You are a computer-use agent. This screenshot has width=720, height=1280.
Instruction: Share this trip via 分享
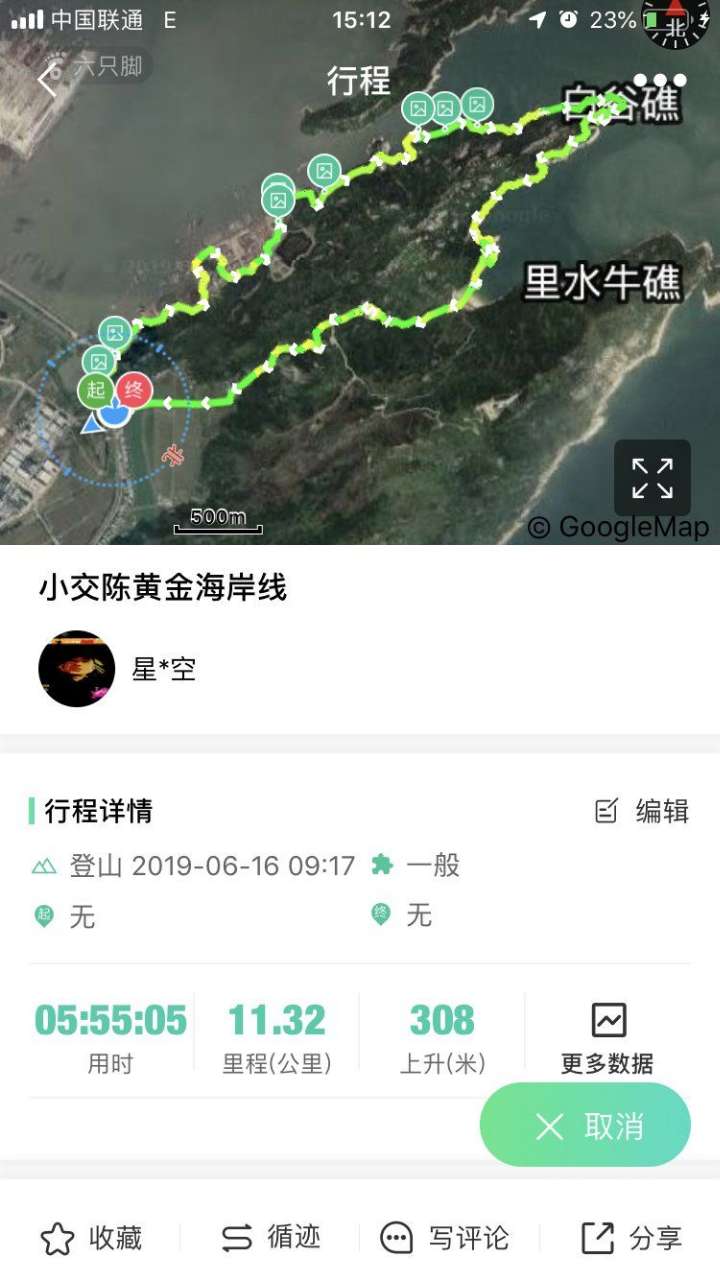point(632,1238)
